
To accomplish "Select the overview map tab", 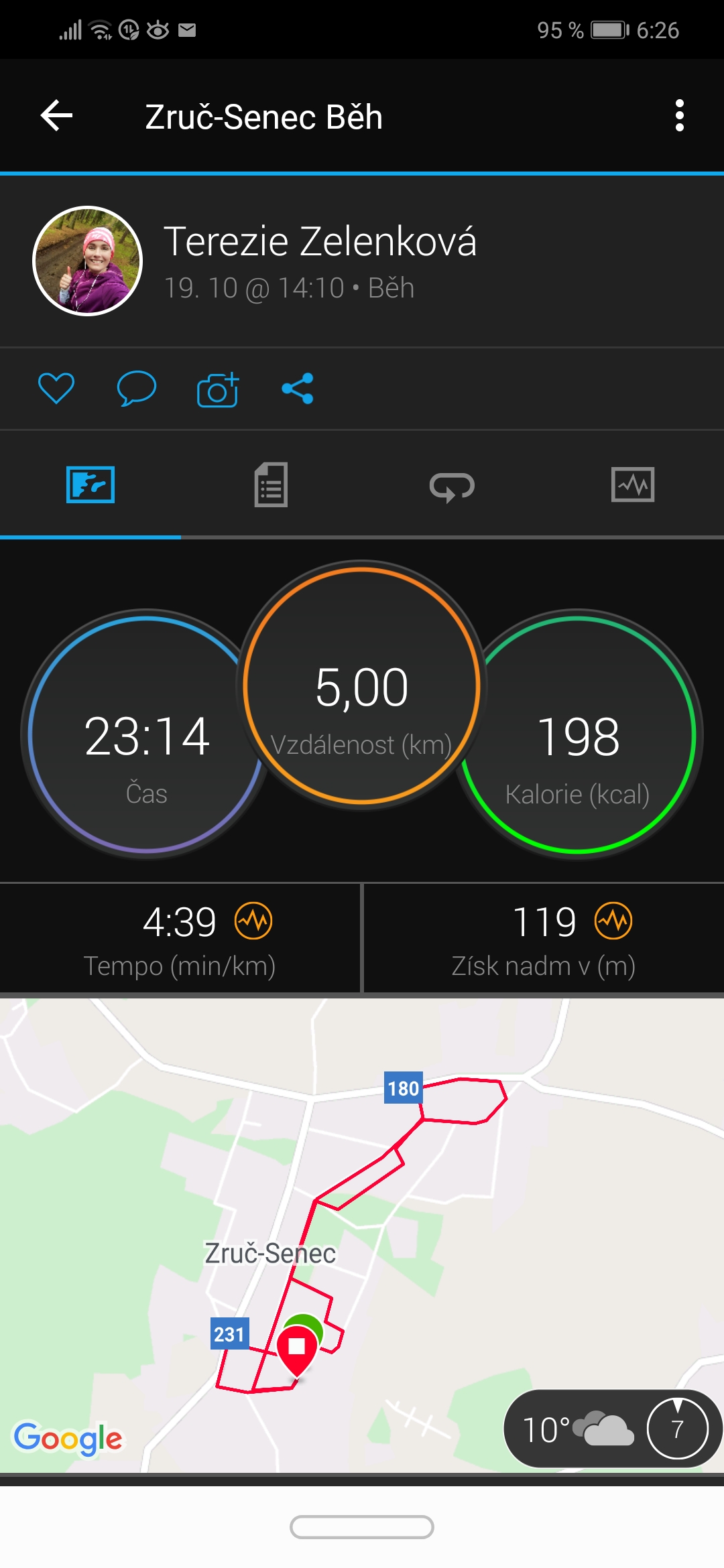I will point(90,484).
